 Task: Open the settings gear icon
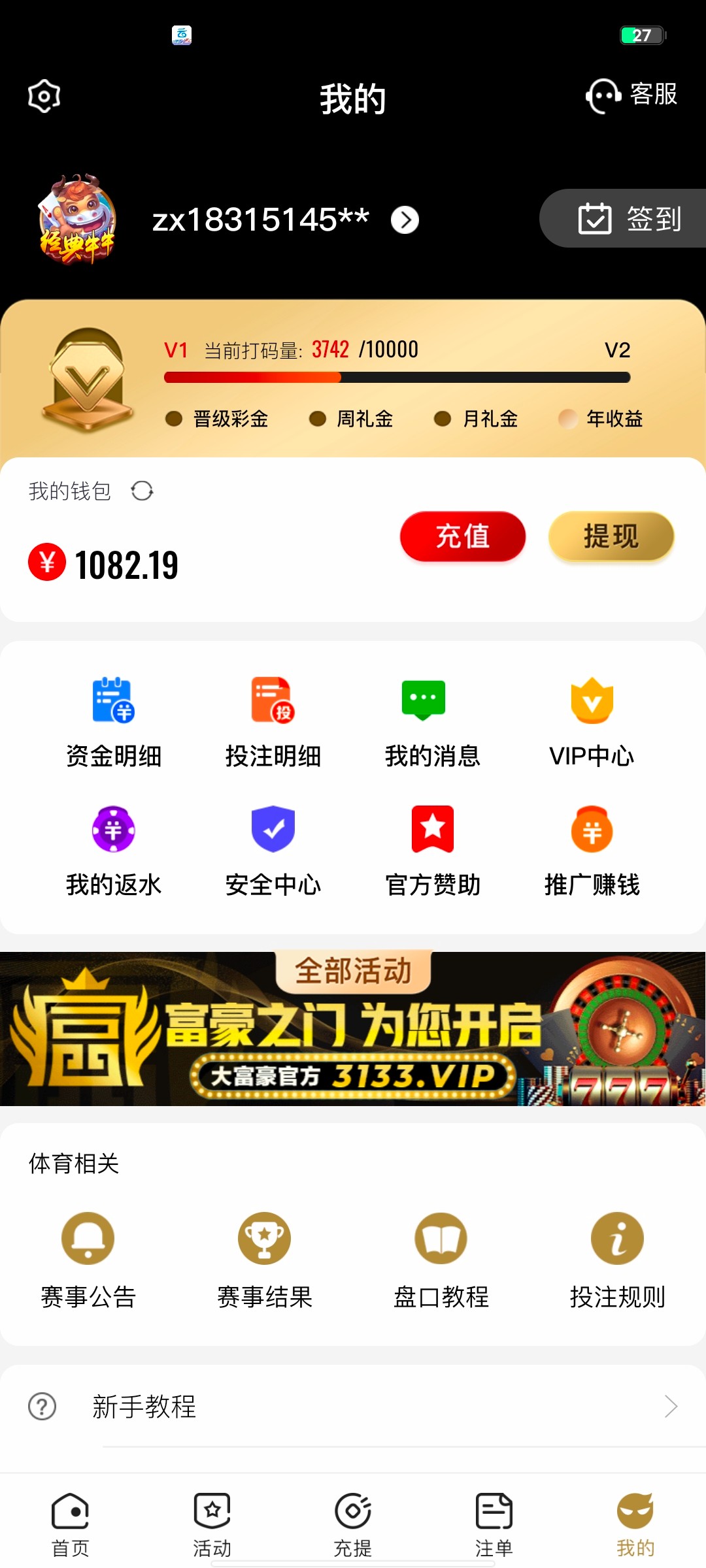point(42,96)
